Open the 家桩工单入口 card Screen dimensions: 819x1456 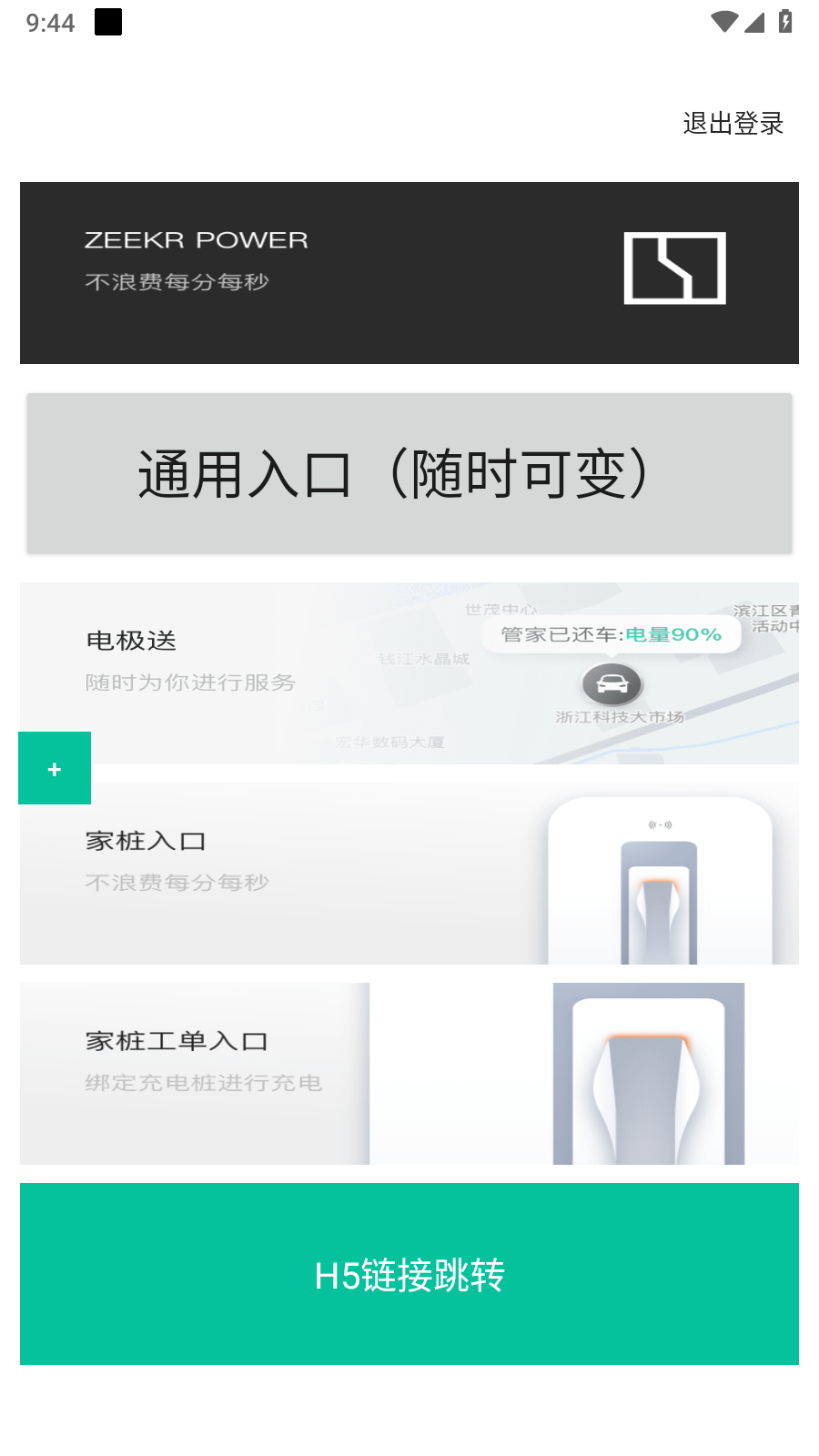pyautogui.click(x=409, y=1074)
